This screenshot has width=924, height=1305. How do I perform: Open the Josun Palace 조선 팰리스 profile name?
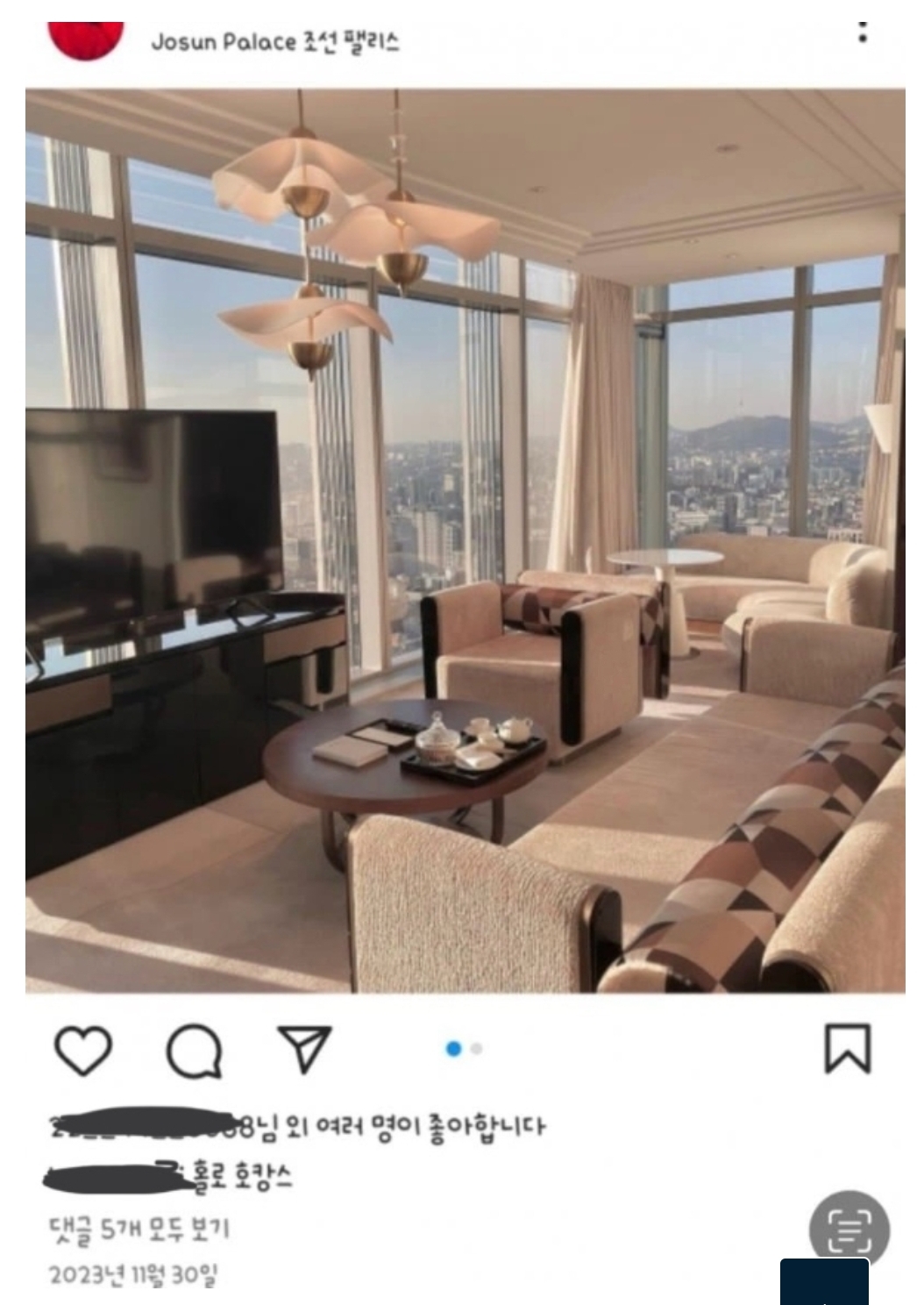pyautogui.click(x=275, y=42)
